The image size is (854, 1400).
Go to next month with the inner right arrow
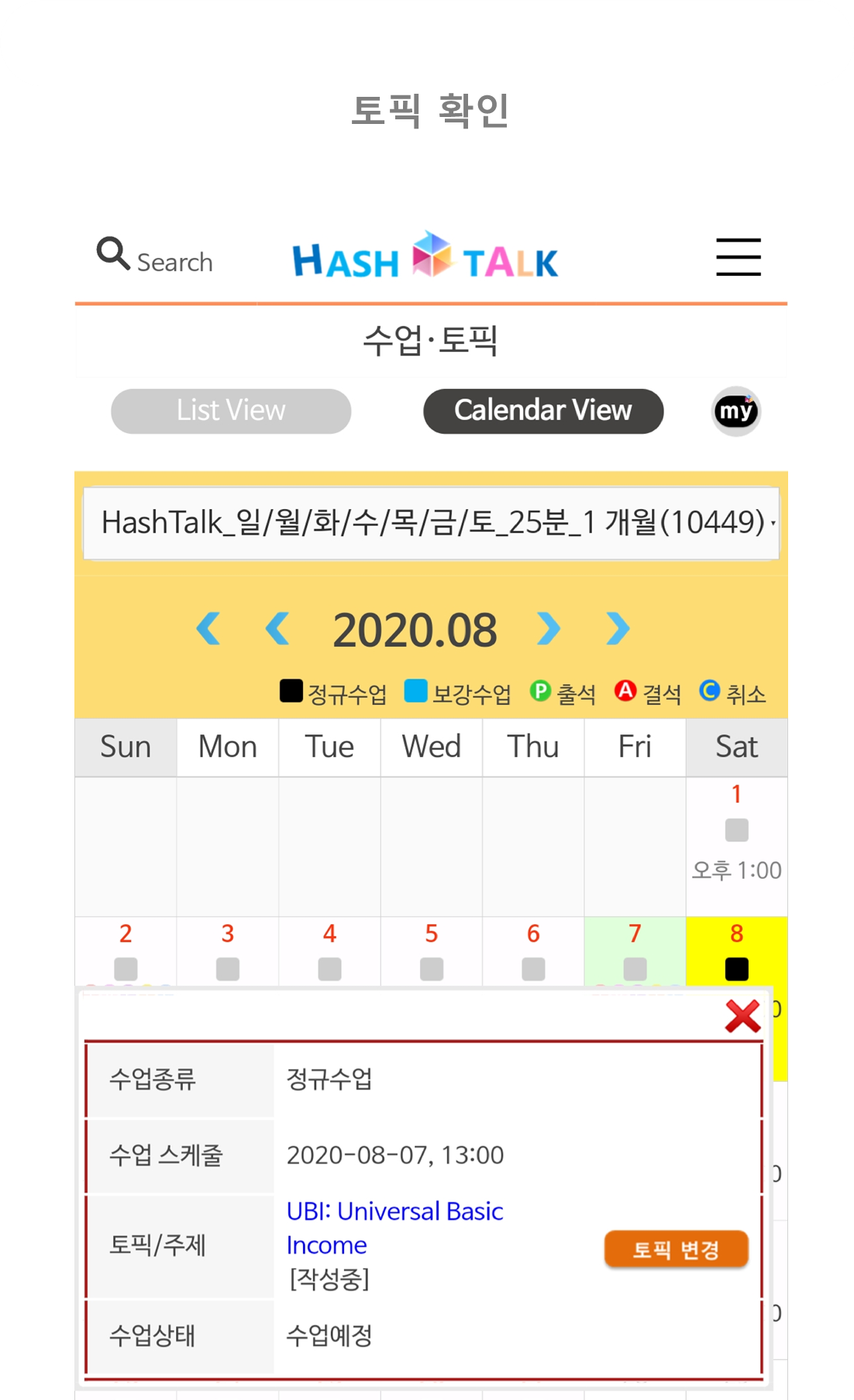pos(548,628)
